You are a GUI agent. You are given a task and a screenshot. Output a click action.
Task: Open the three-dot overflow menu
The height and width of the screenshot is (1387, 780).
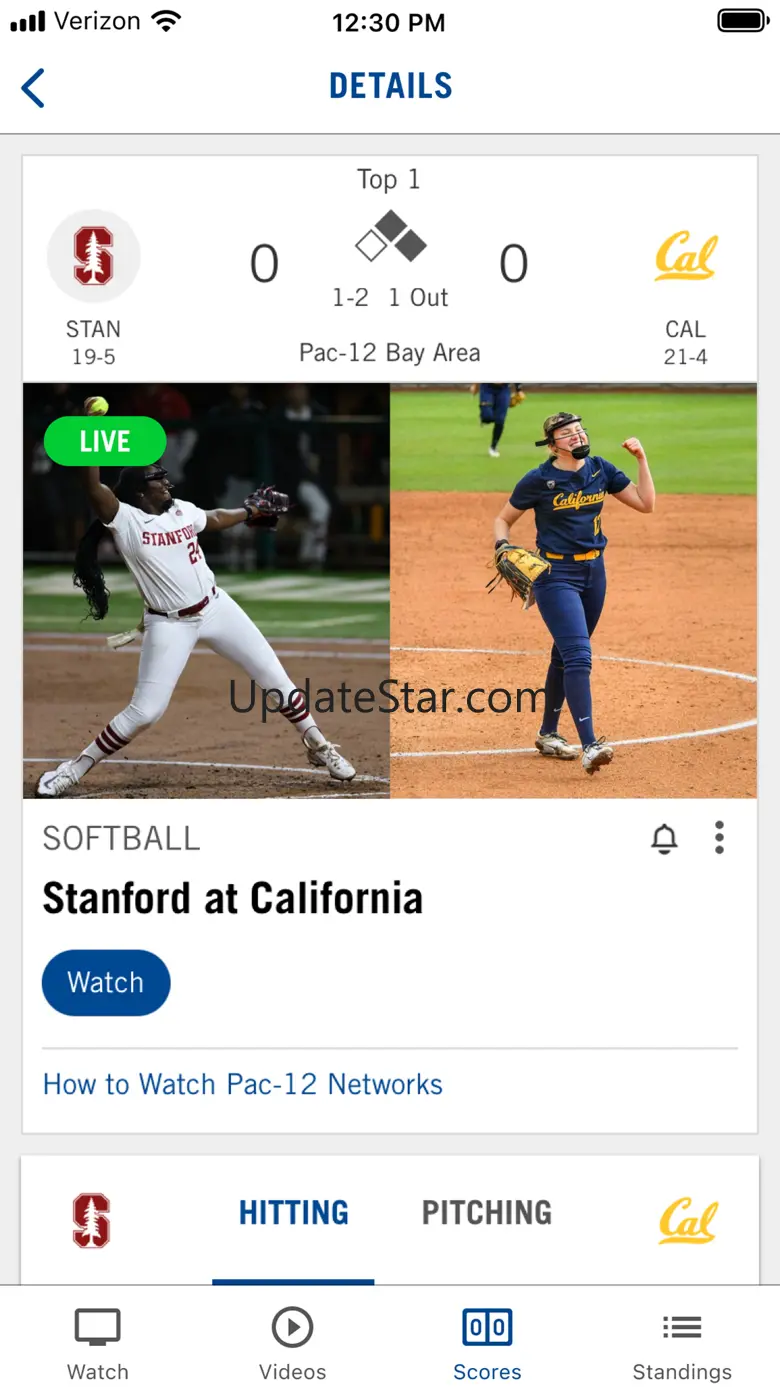(719, 838)
